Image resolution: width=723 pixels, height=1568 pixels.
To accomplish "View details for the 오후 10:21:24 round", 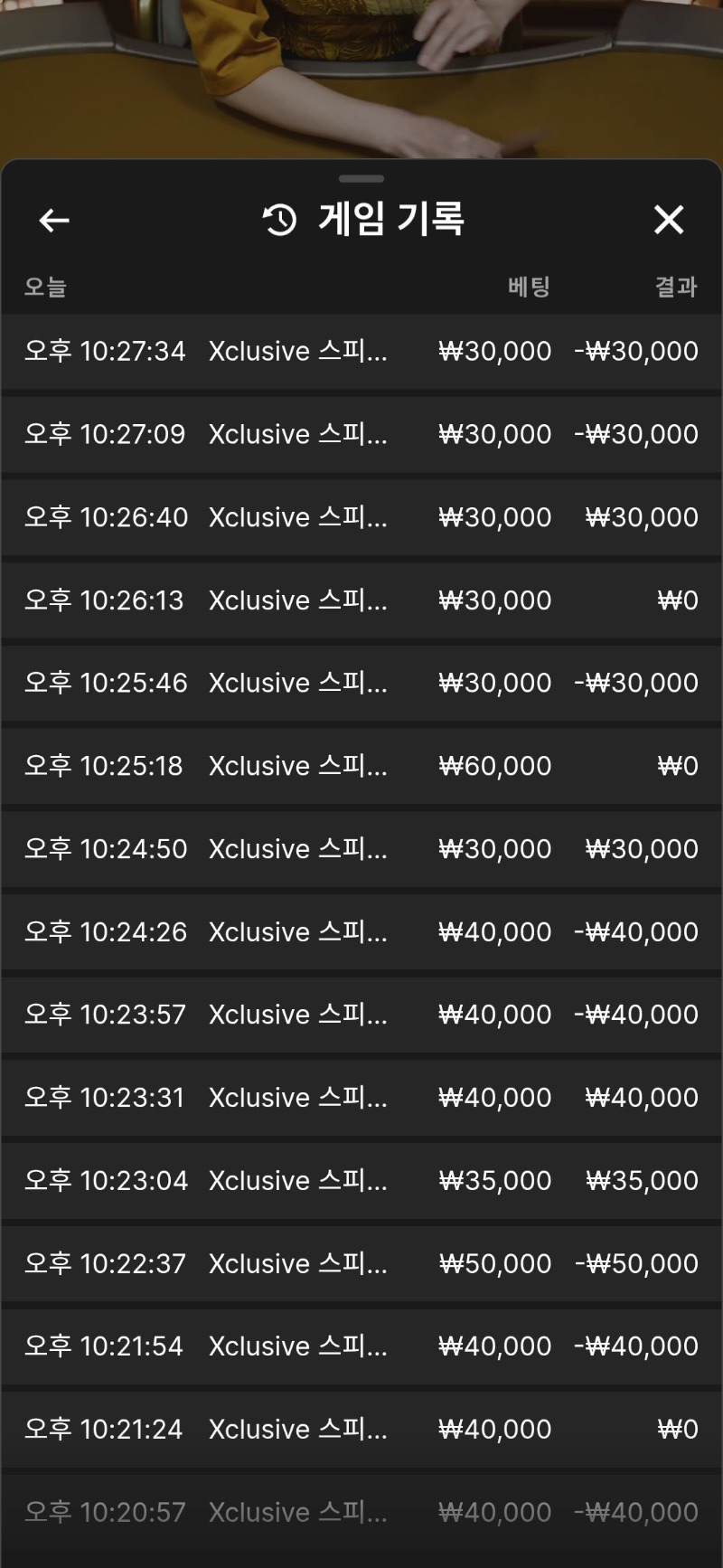I will [361, 1430].
